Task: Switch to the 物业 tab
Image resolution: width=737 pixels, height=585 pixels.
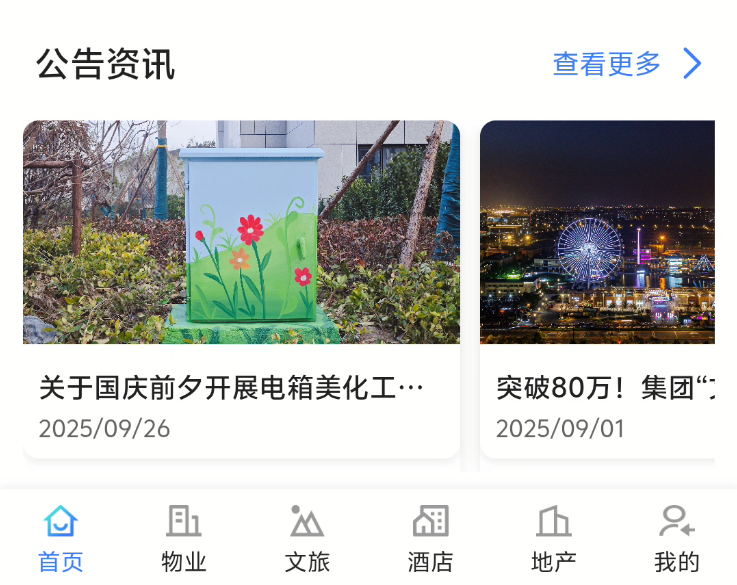Action: (184, 539)
